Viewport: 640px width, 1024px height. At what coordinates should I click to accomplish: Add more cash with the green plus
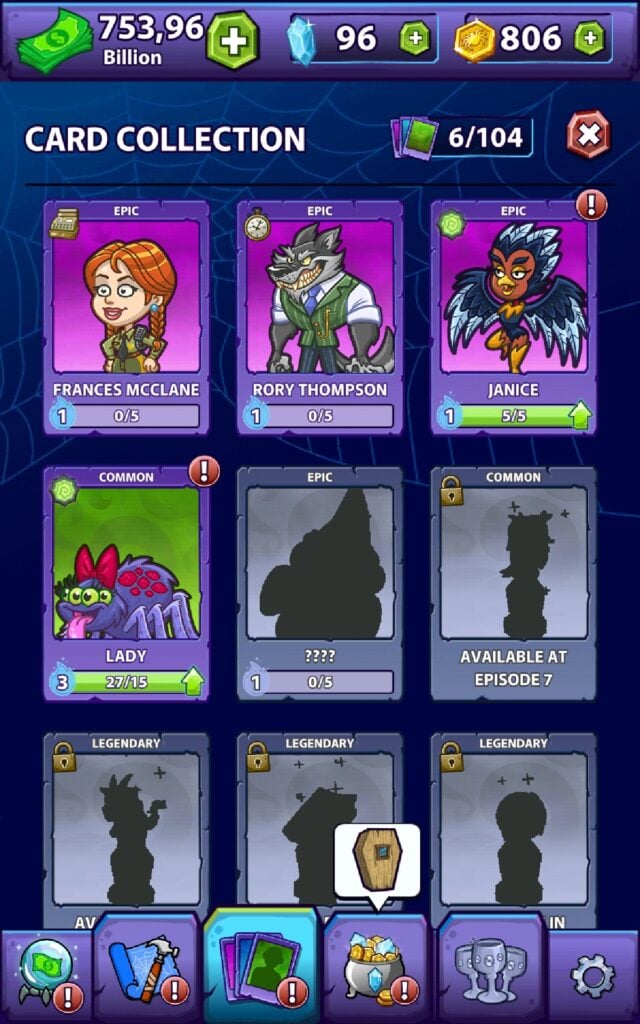[x=232, y=40]
